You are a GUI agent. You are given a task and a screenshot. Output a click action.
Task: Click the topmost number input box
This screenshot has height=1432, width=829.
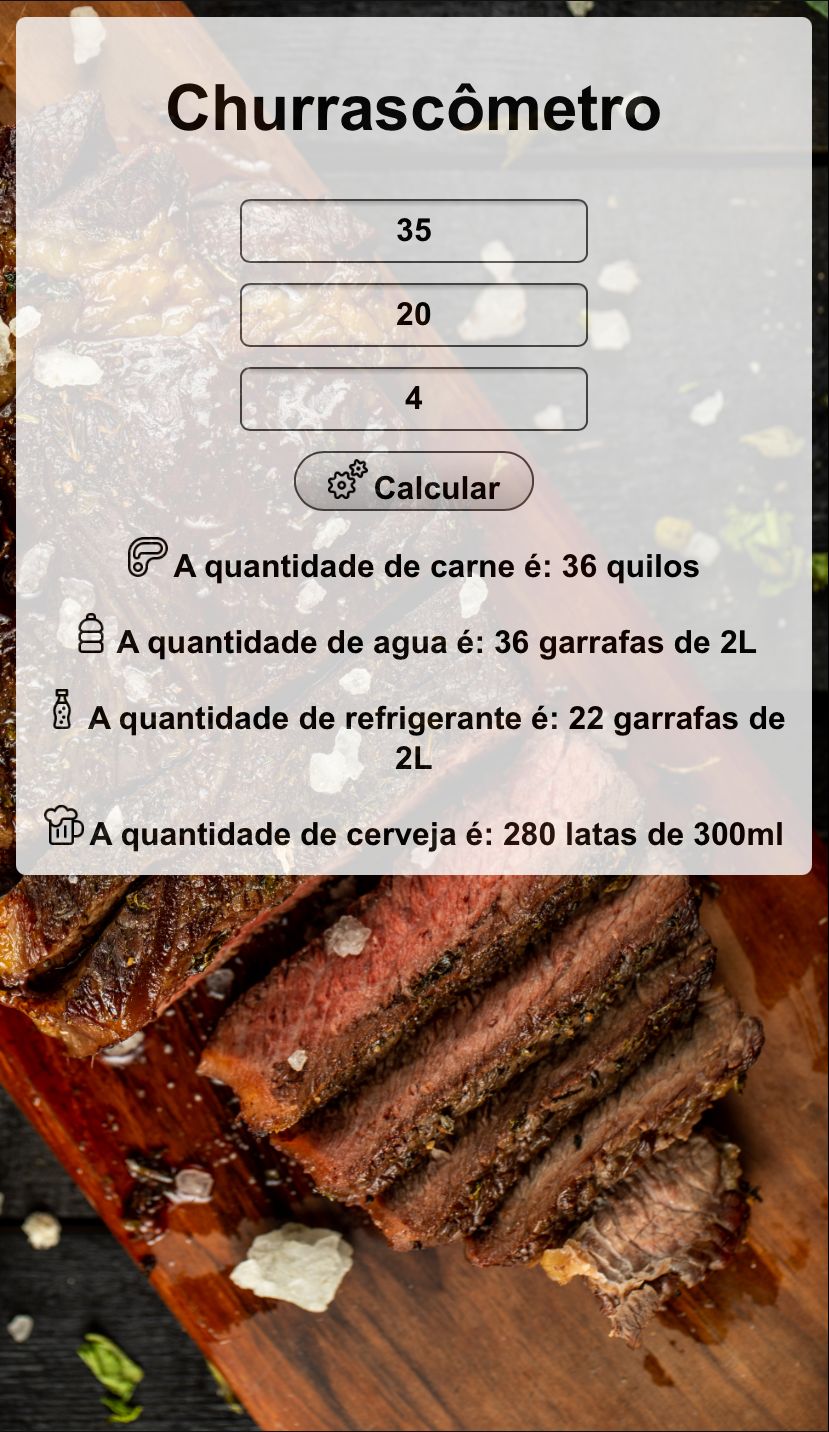coord(414,230)
